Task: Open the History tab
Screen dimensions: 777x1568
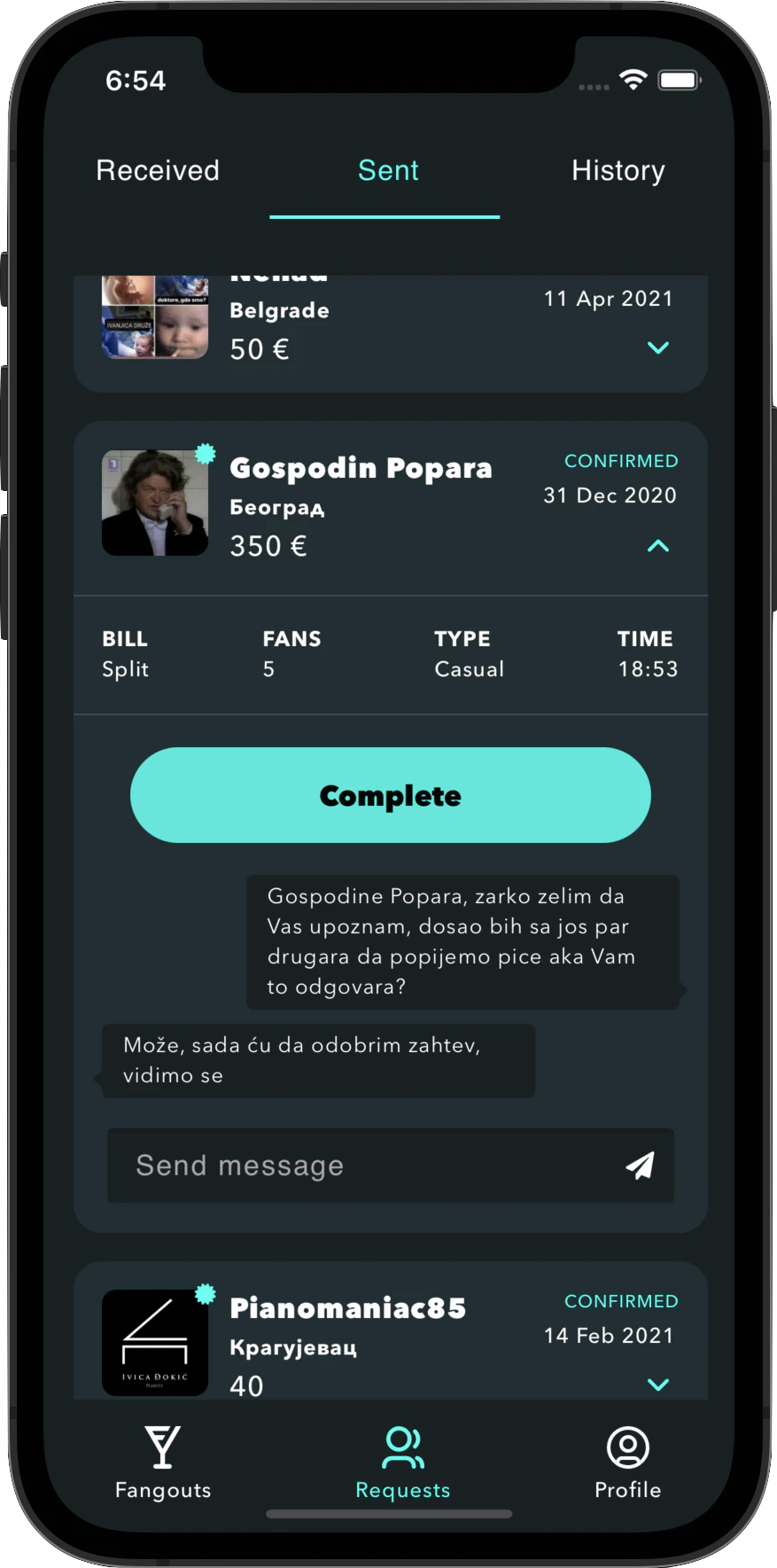Action: click(618, 170)
